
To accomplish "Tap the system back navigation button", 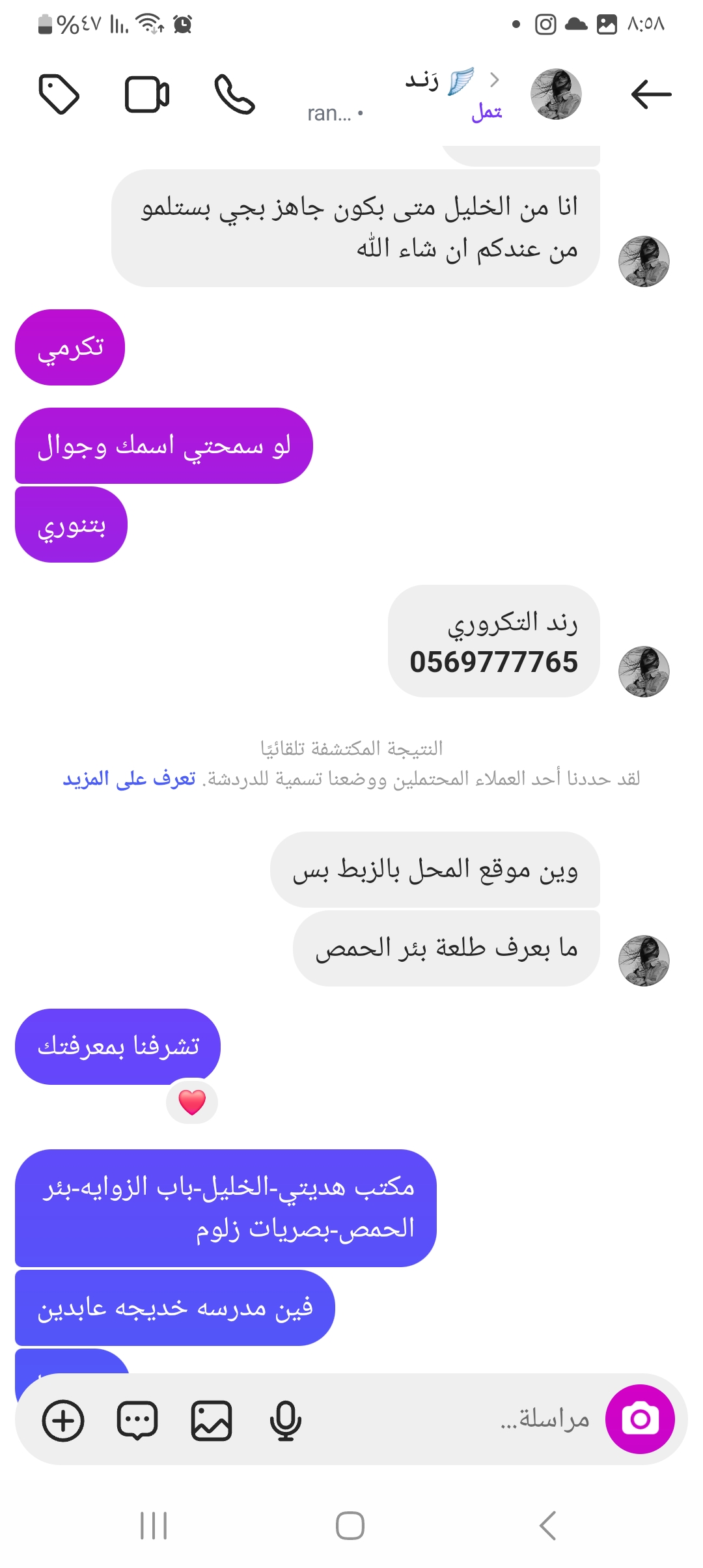I will [547, 1525].
